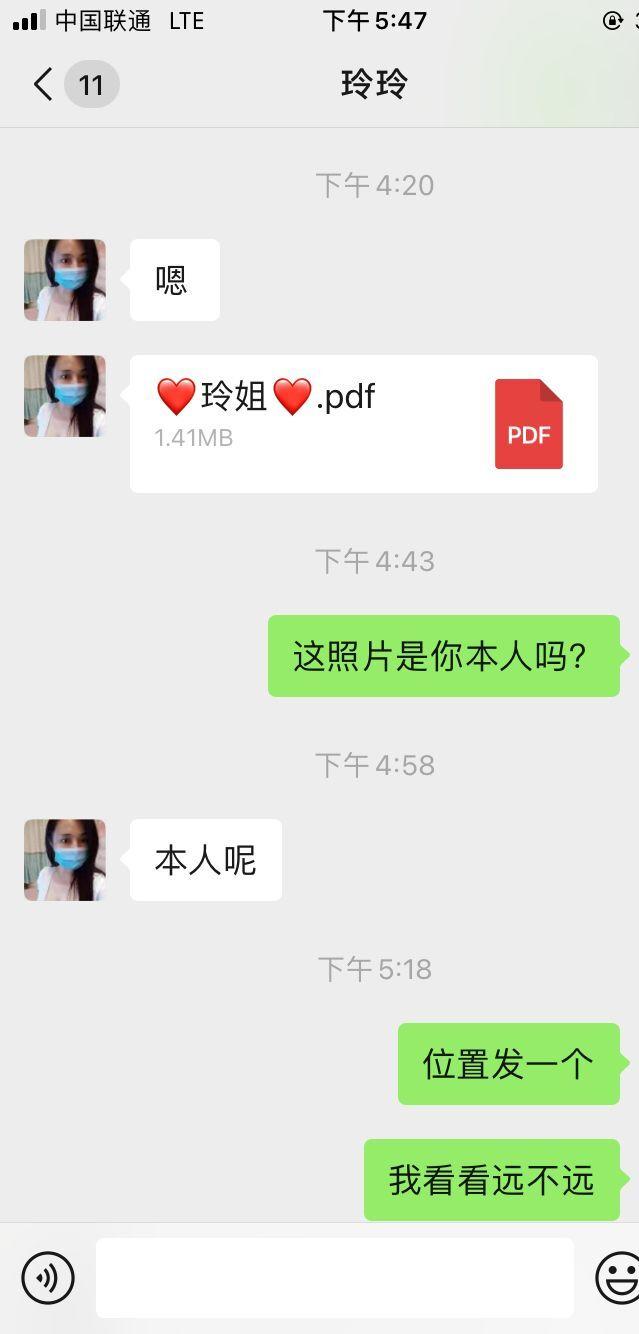Open avatar profile next to 嗯 message
Image resolution: width=639 pixels, height=1334 pixels.
(65, 280)
